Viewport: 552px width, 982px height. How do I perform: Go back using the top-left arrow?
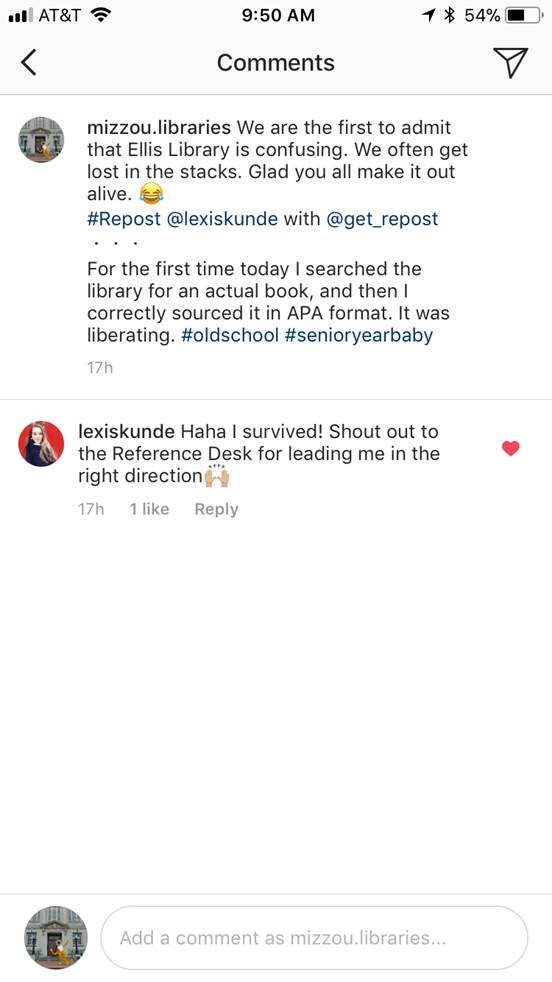(x=28, y=63)
